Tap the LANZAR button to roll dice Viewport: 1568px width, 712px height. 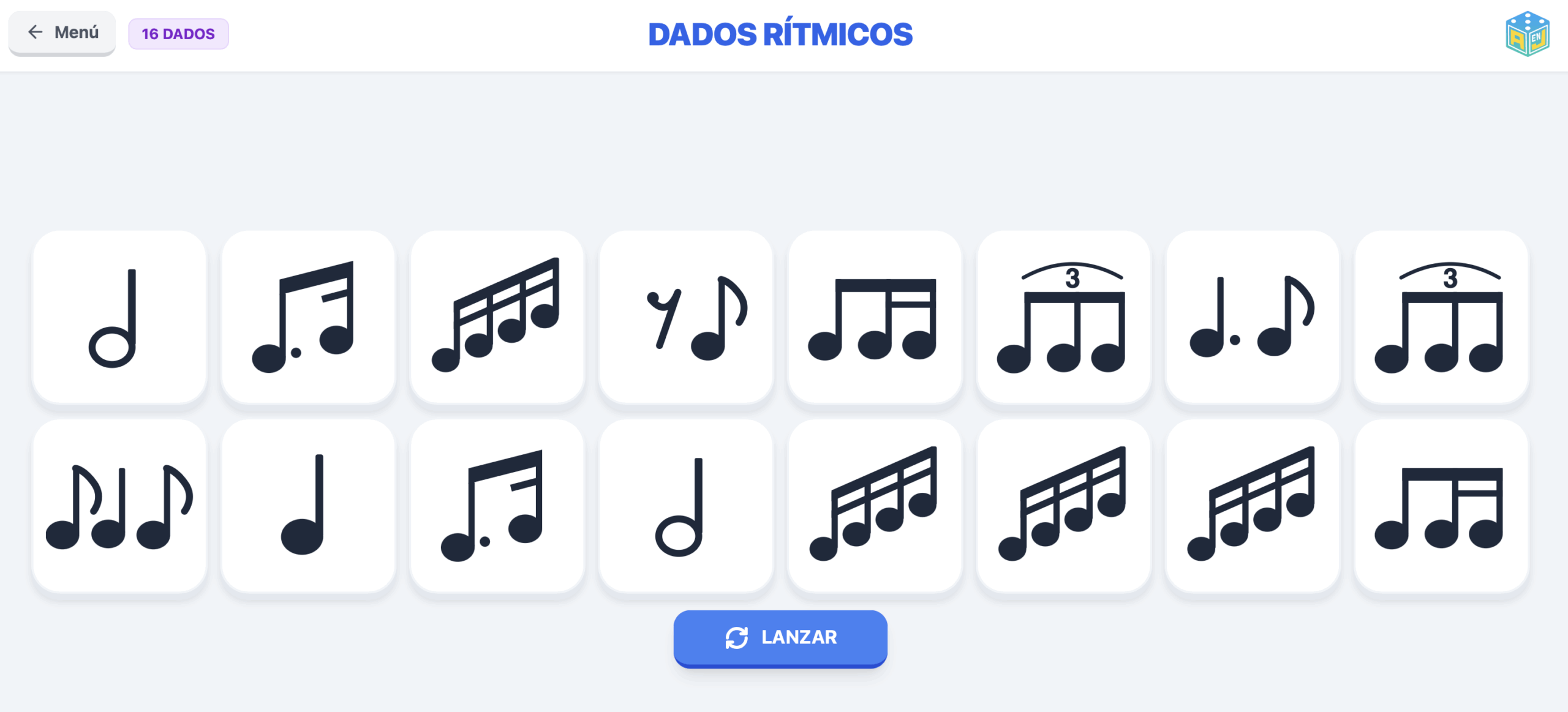[780, 637]
